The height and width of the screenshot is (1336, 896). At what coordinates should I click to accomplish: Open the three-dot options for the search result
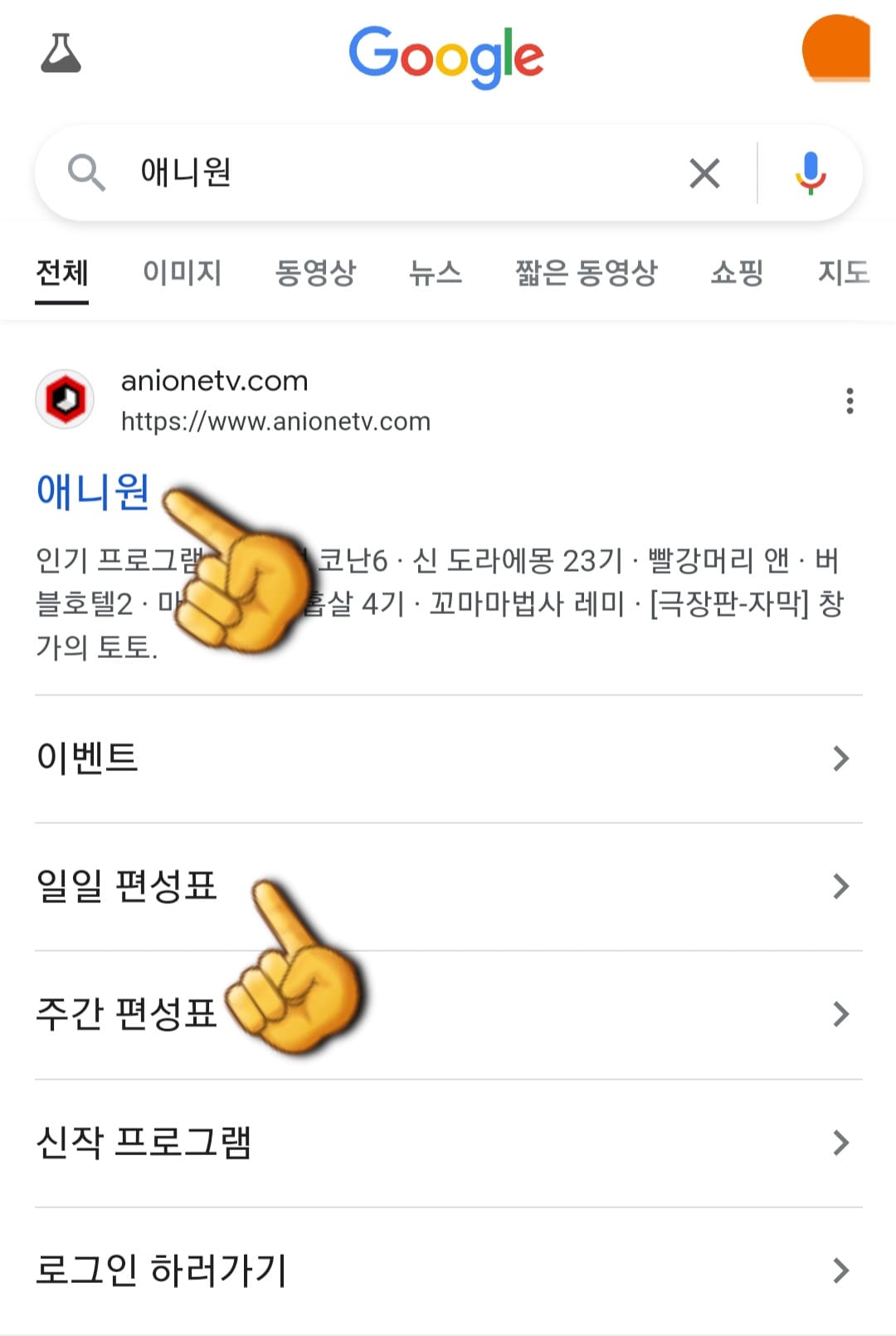(850, 401)
